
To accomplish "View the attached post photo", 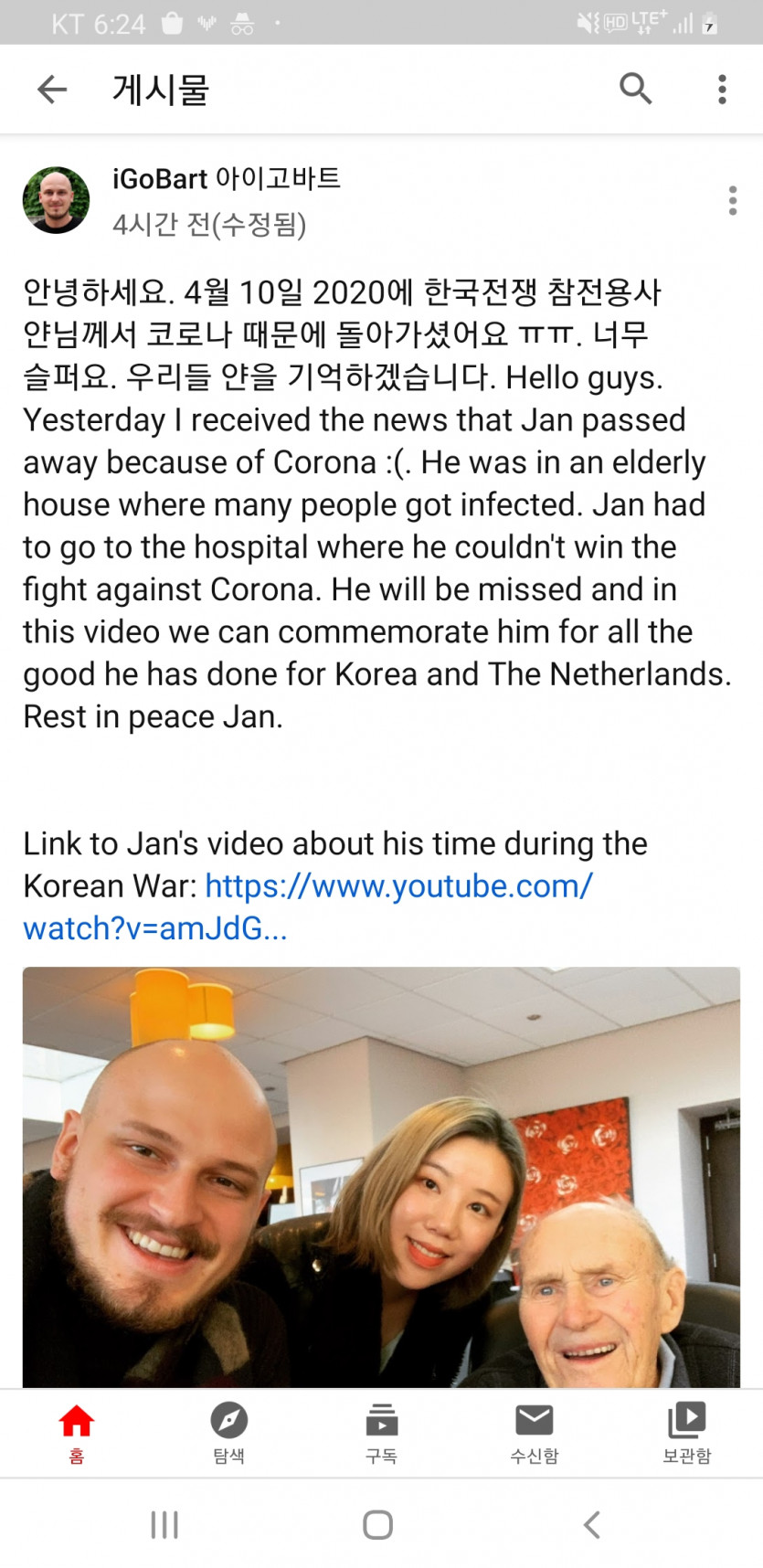I will pyautogui.click(x=381, y=1177).
